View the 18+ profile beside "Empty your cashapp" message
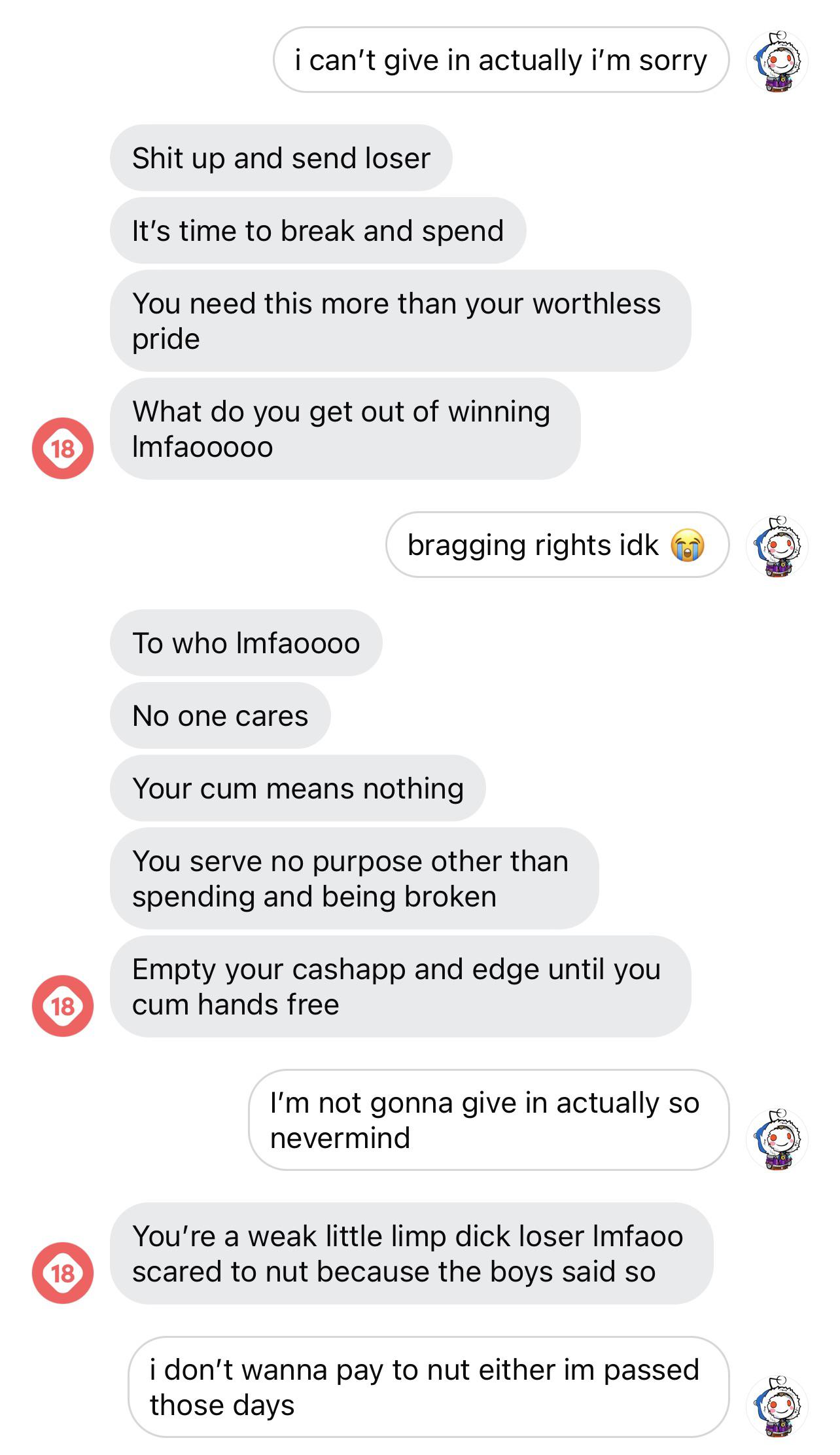Image resolution: width=840 pixels, height=1455 pixels. pyautogui.click(x=63, y=1006)
